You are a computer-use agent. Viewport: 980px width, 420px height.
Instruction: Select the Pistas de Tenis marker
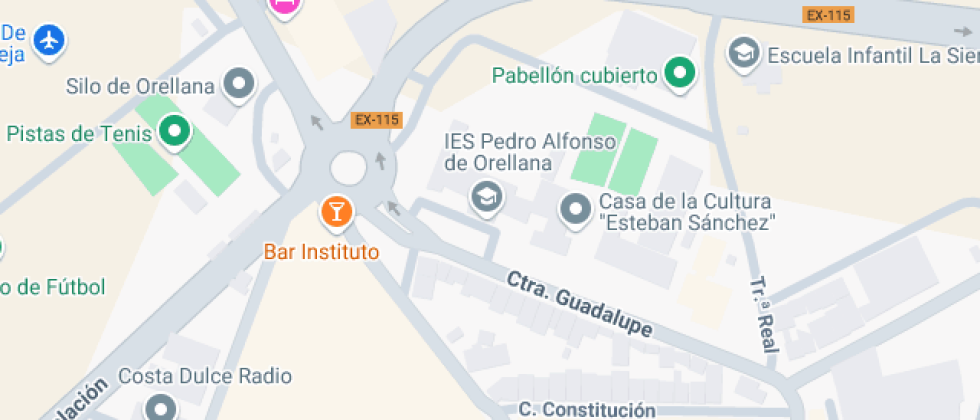click(176, 131)
